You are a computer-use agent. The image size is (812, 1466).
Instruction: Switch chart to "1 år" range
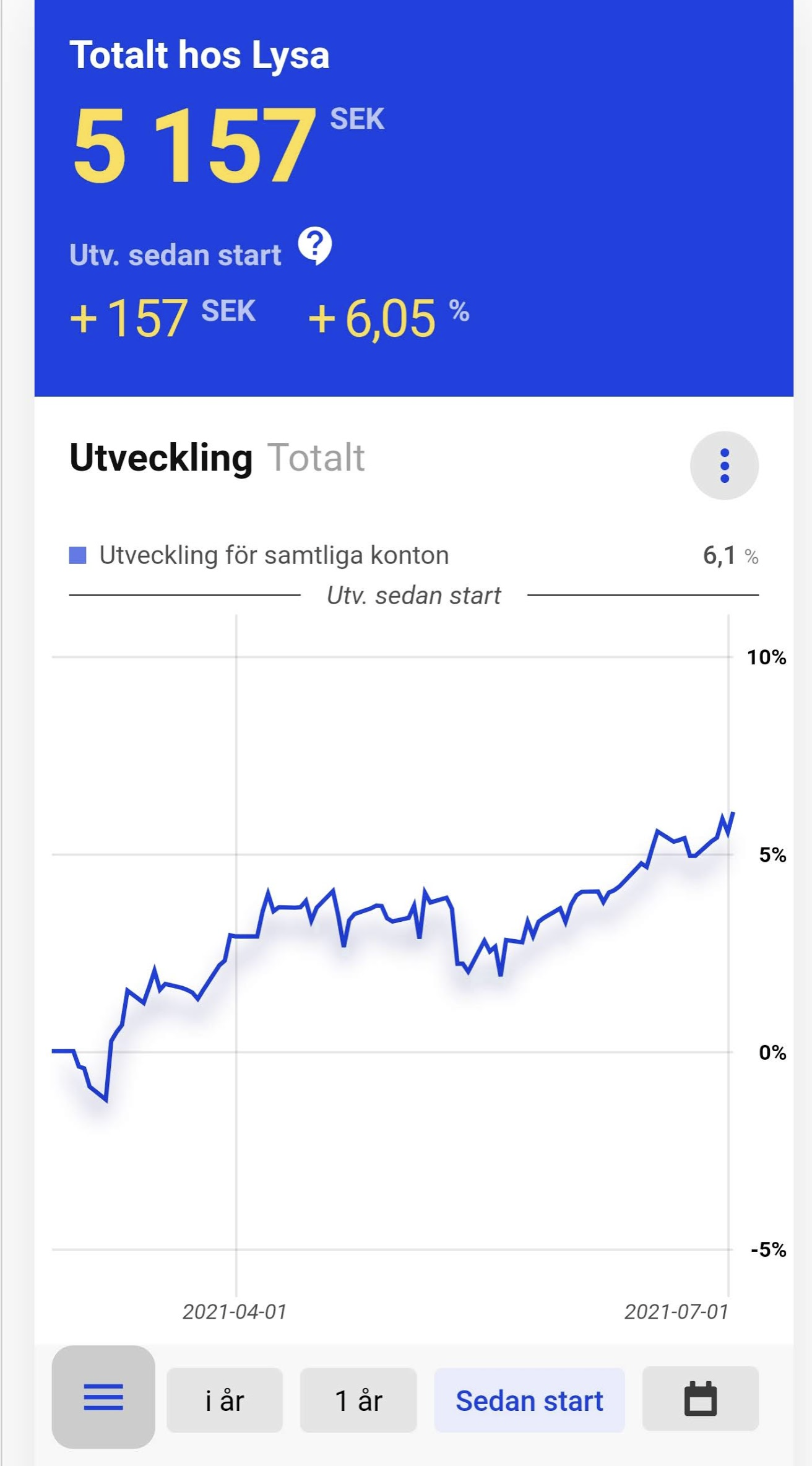click(x=358, y=1400)
